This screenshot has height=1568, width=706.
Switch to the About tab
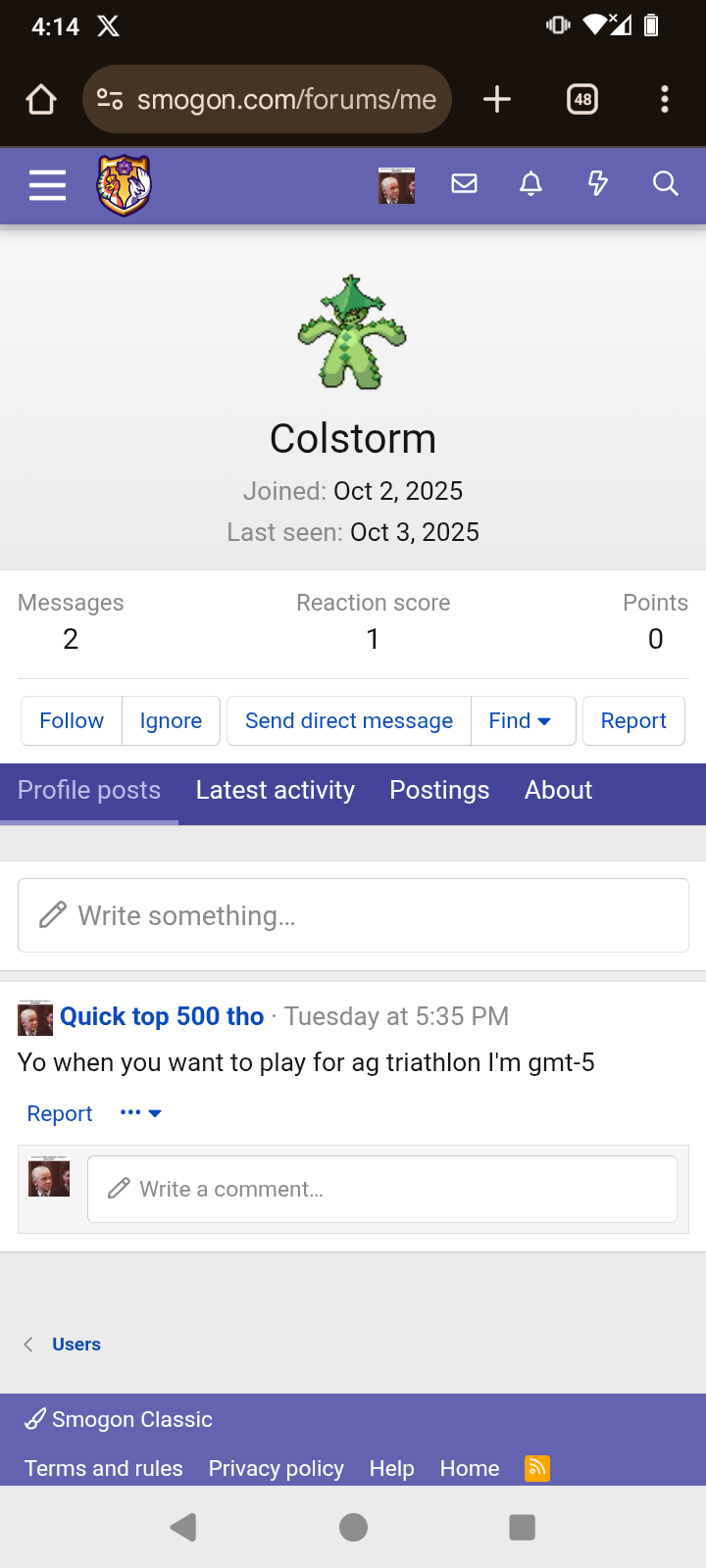coord(558,791)
